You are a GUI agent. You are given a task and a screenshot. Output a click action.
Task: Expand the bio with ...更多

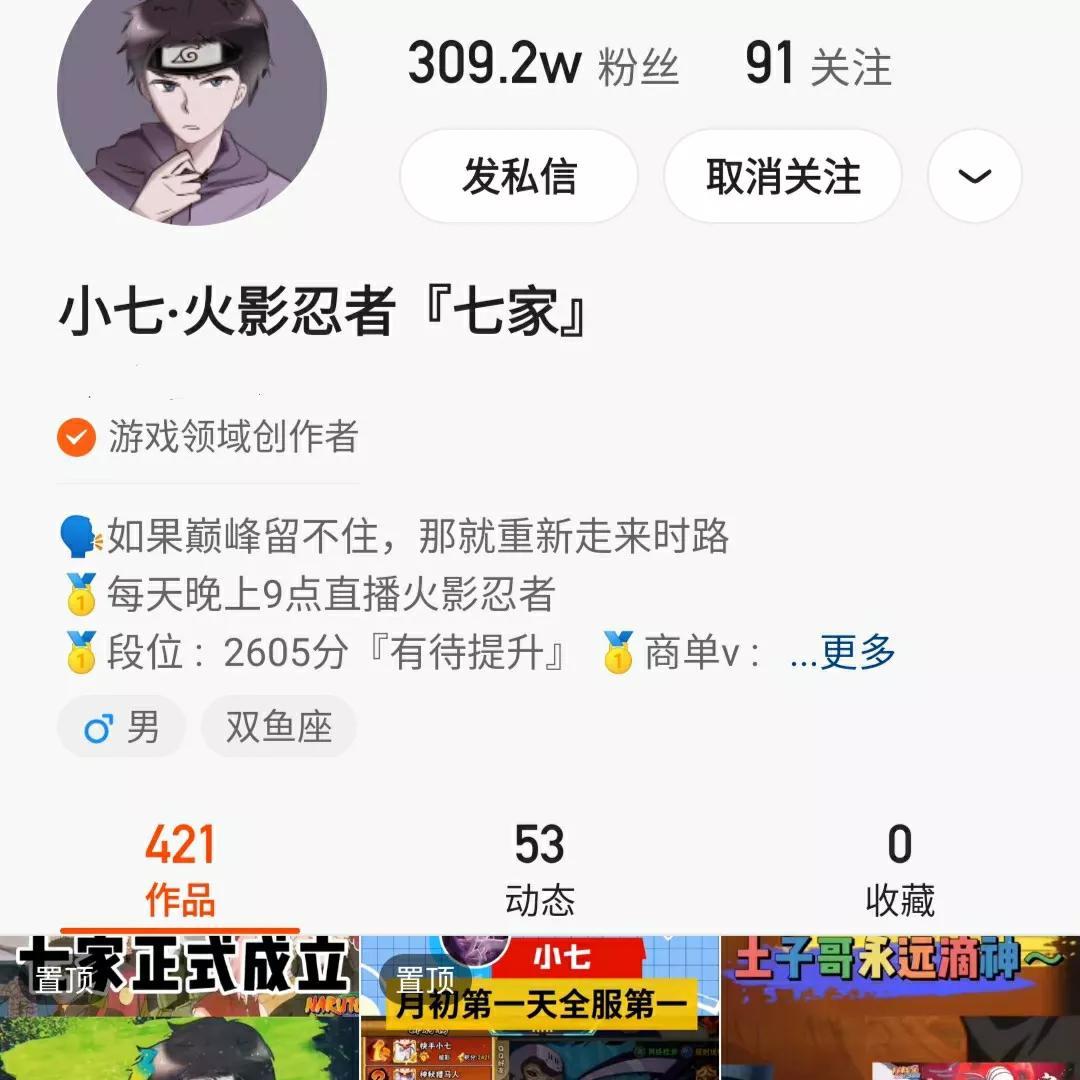click(x=842, y=652)
